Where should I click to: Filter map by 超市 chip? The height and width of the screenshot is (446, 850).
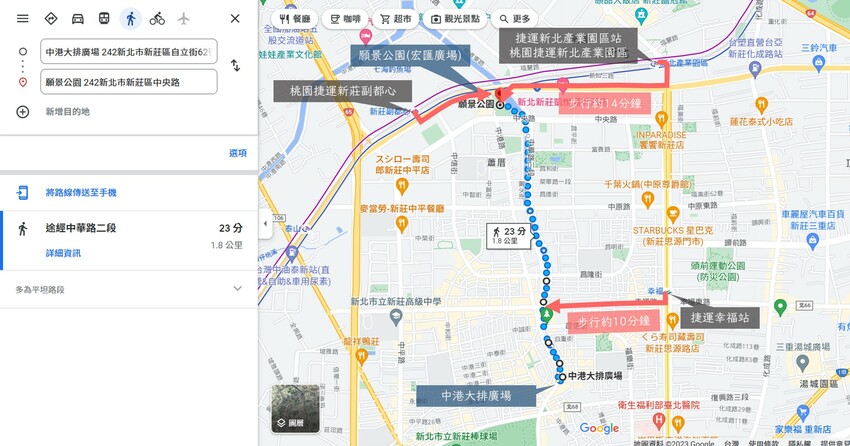coord(398,19)
